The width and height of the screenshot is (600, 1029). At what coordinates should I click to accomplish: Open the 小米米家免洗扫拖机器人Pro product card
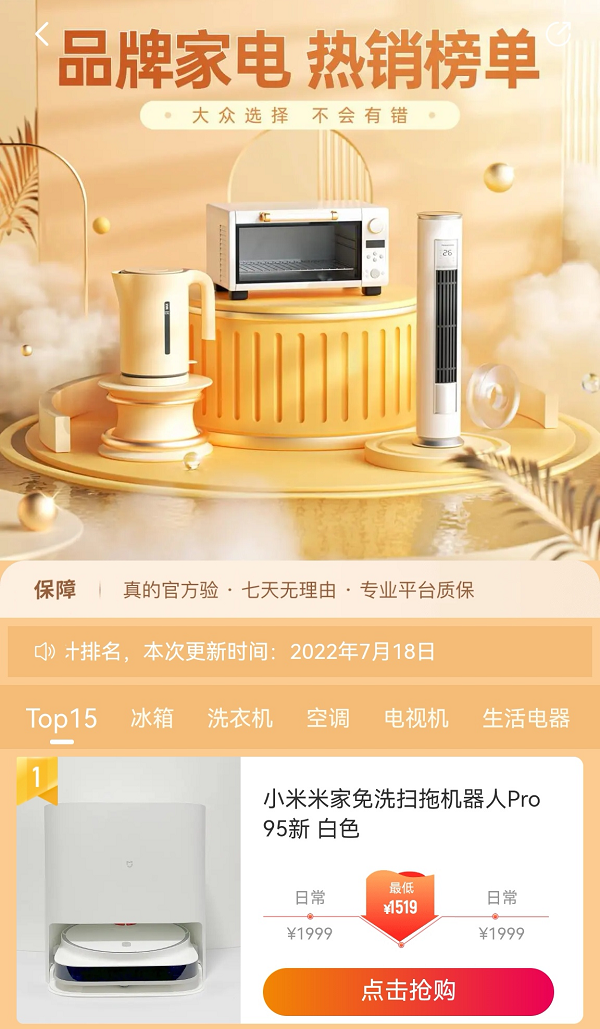click(401, 813)
